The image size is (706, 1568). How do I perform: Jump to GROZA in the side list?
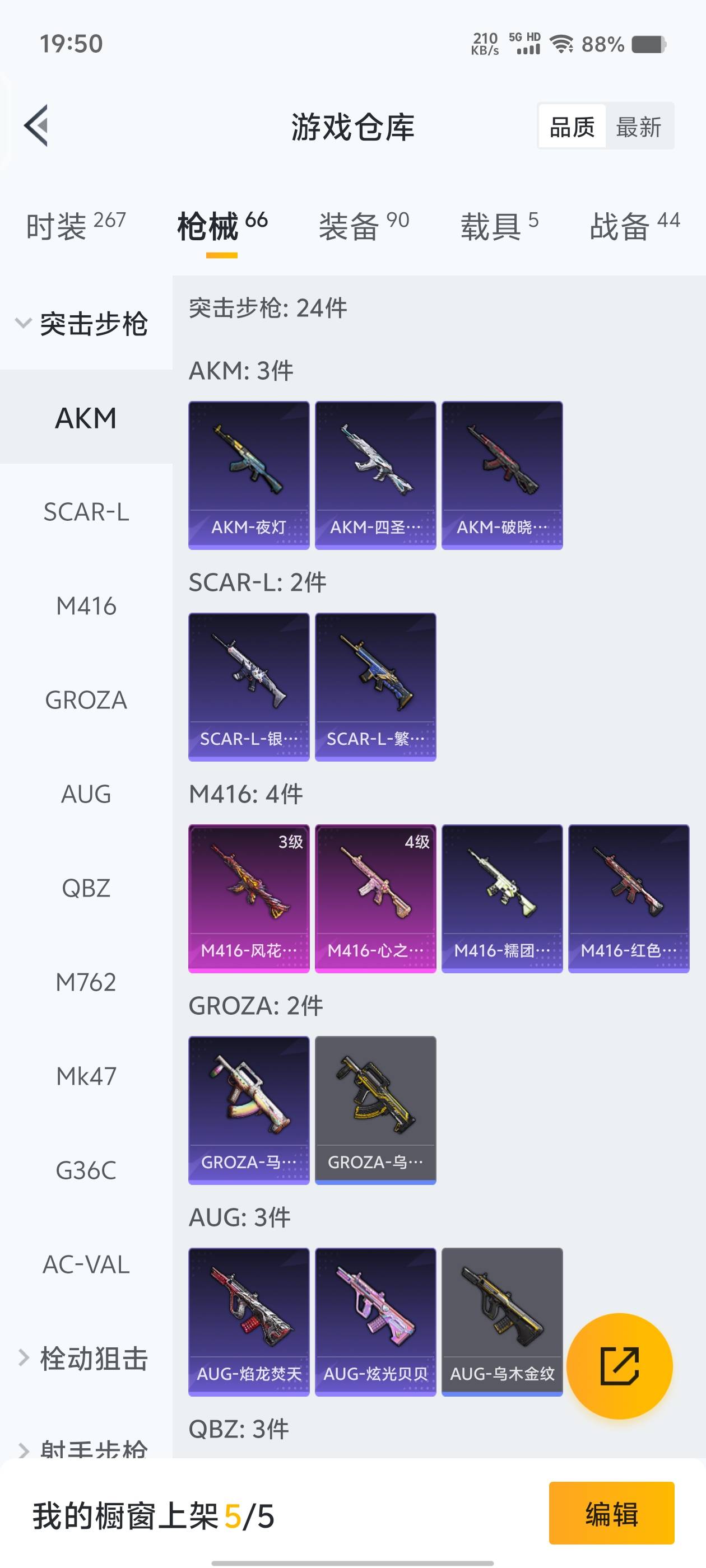[86, 700]
